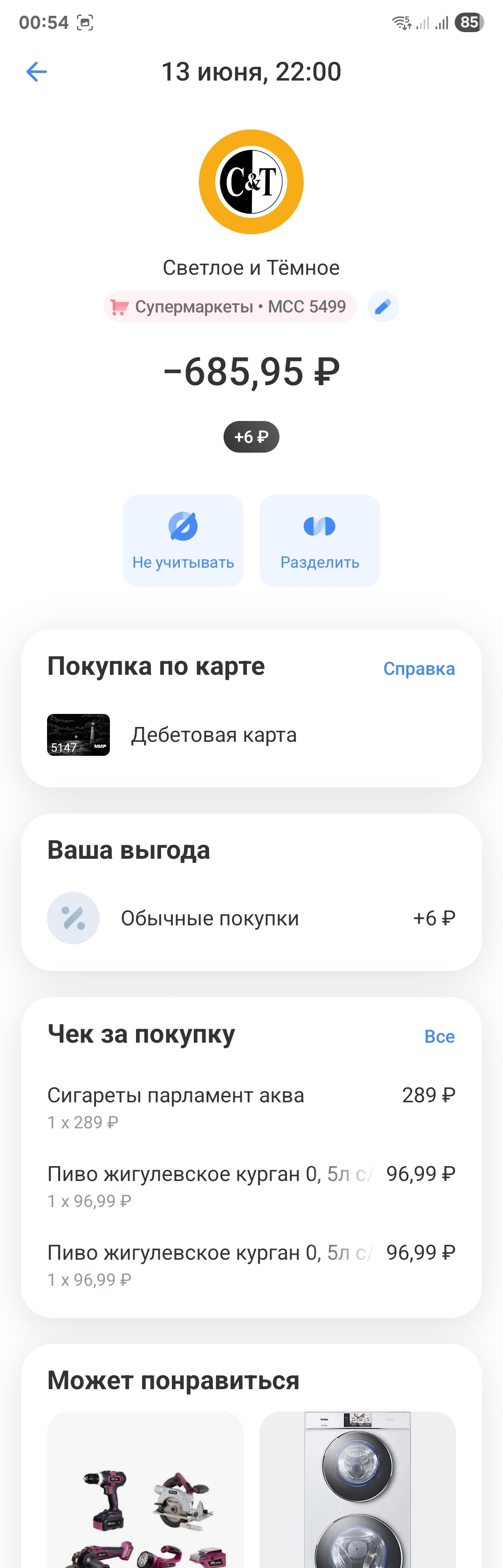Open the Обычные покупки cashback row
This screenshot has height=1568, width=503.
(251, 918)
